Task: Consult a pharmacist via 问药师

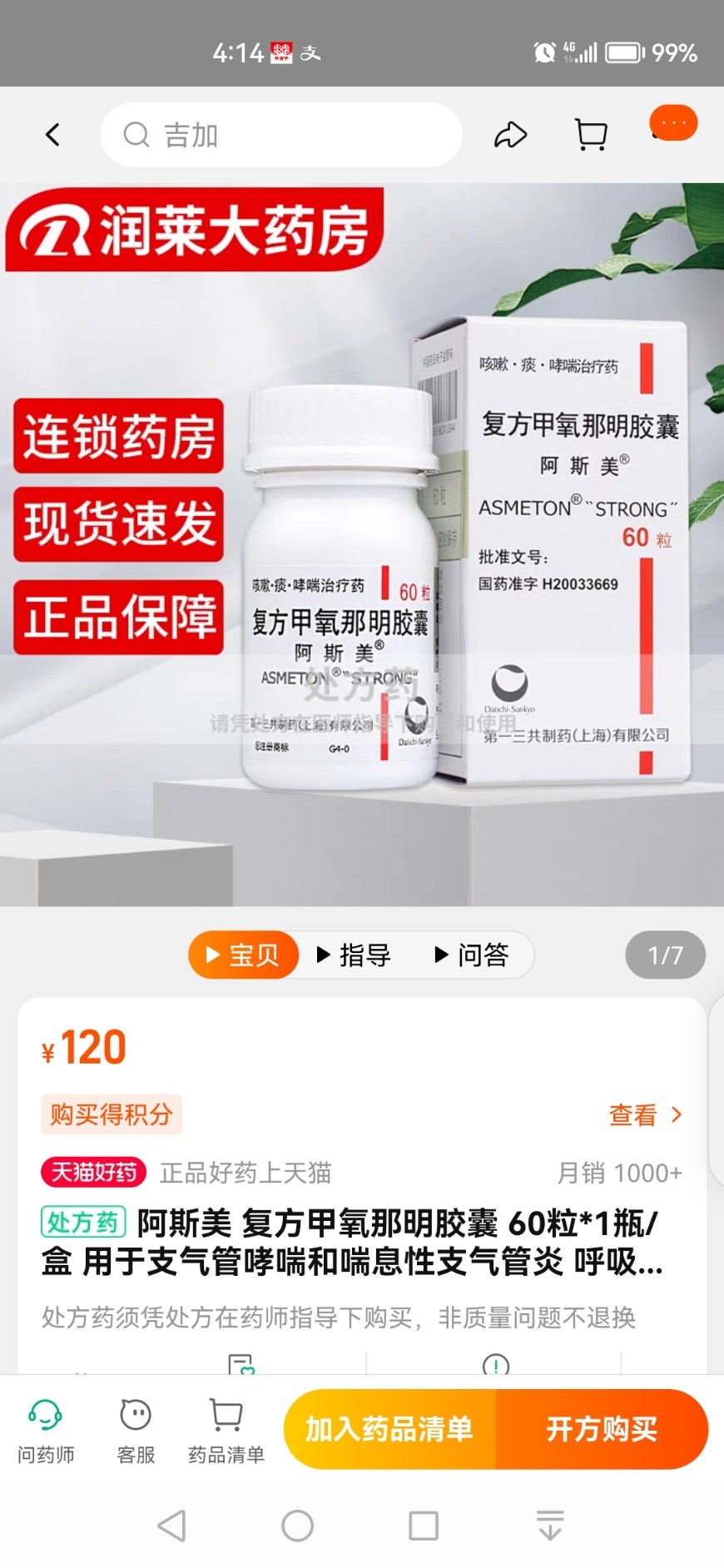Action: 46,1430
